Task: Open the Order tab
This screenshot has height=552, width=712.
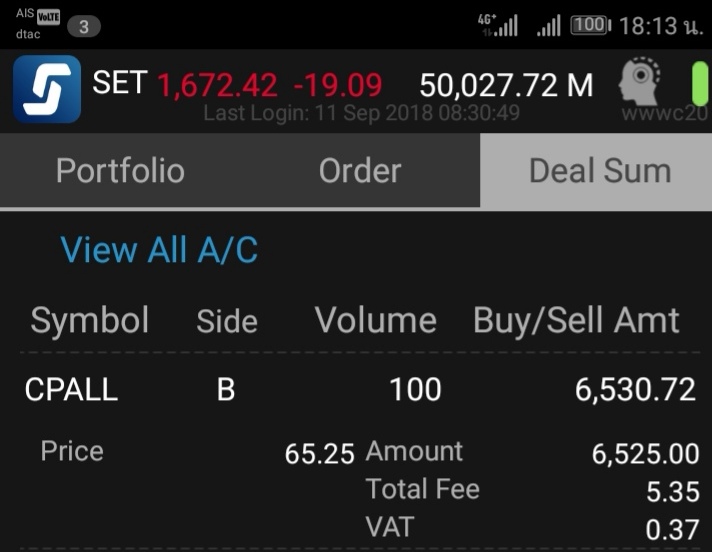Action: [x=359, y=171]
